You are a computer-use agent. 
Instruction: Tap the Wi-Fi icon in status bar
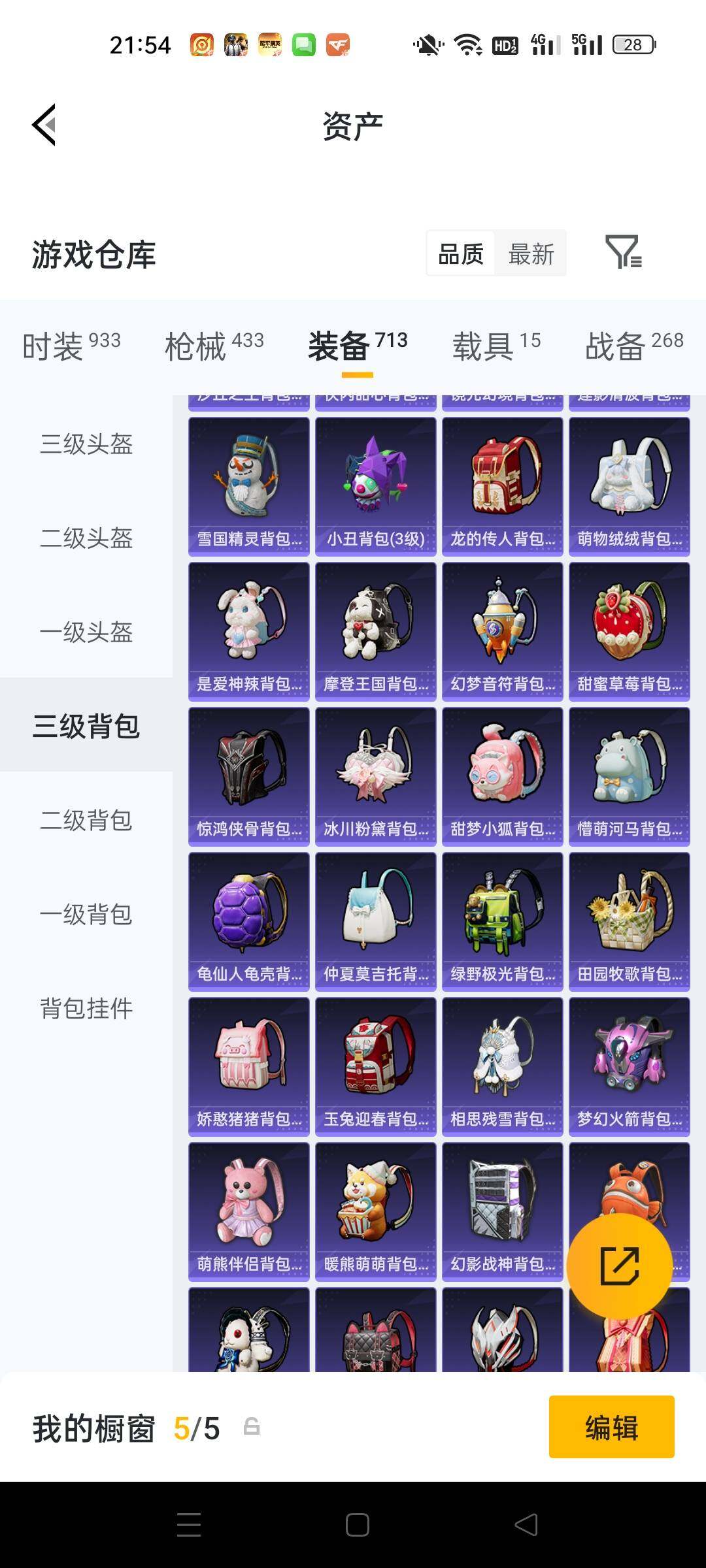click(x=469, y=44)
